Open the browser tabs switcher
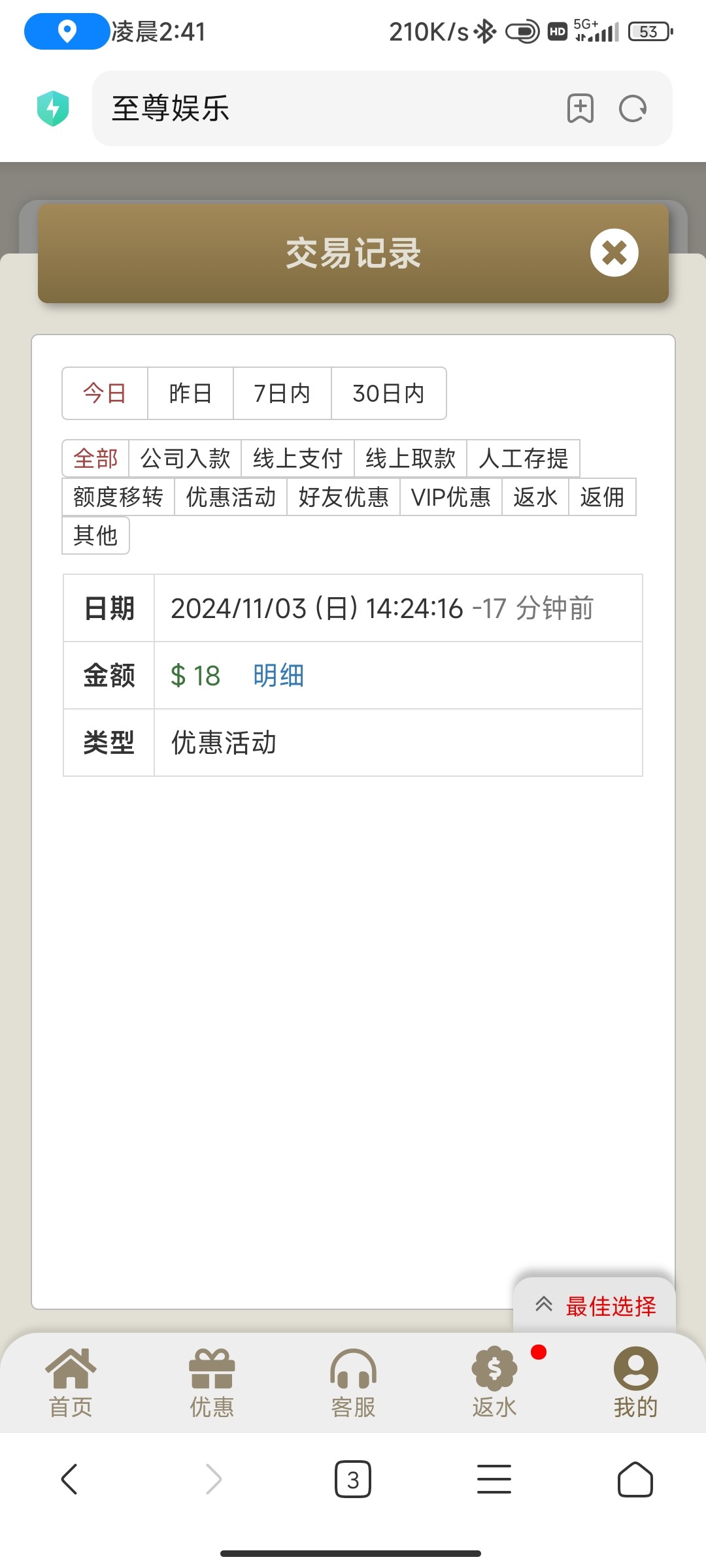Viewport: 706px width, 1568px height. (353, 1479)
